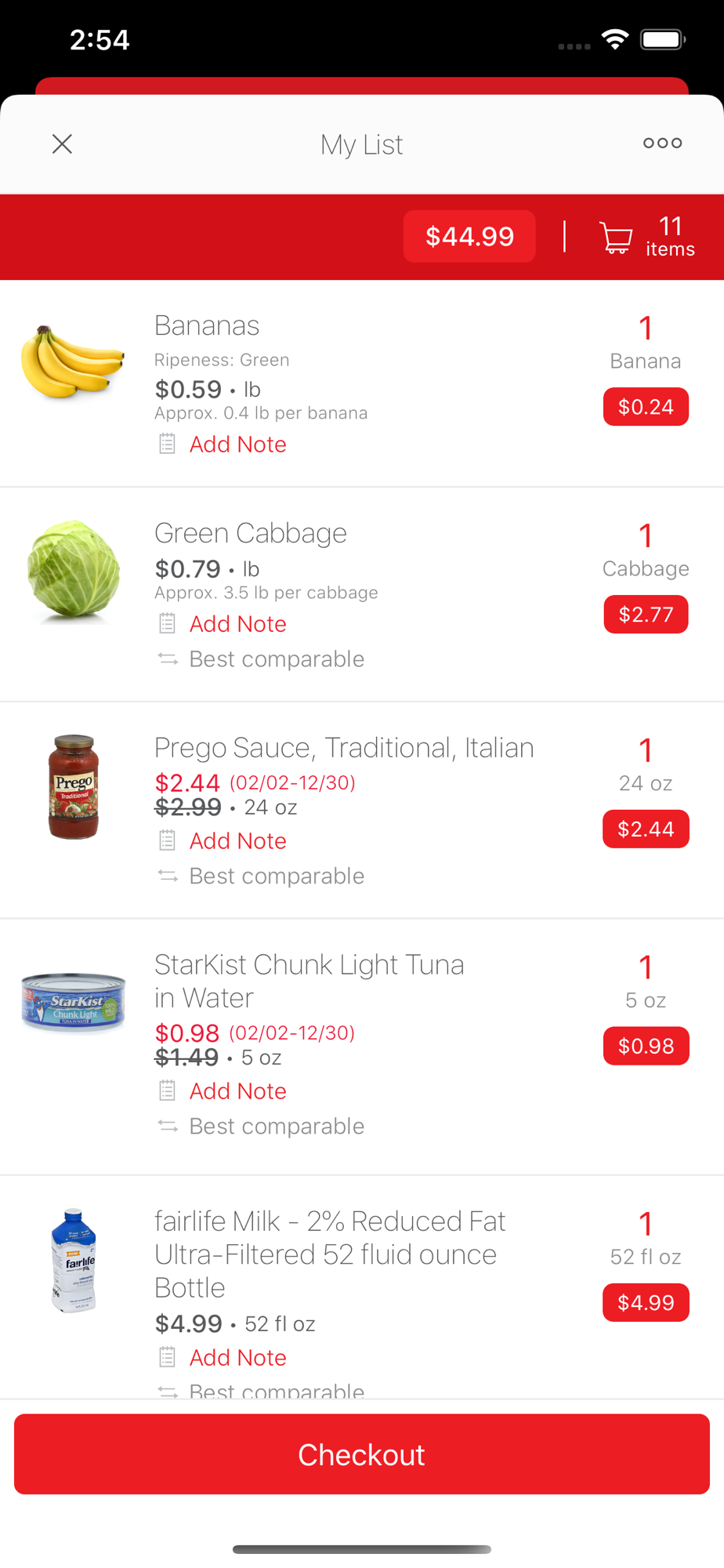
Task: Add a note to Bananas
Action: pos(237,445)
